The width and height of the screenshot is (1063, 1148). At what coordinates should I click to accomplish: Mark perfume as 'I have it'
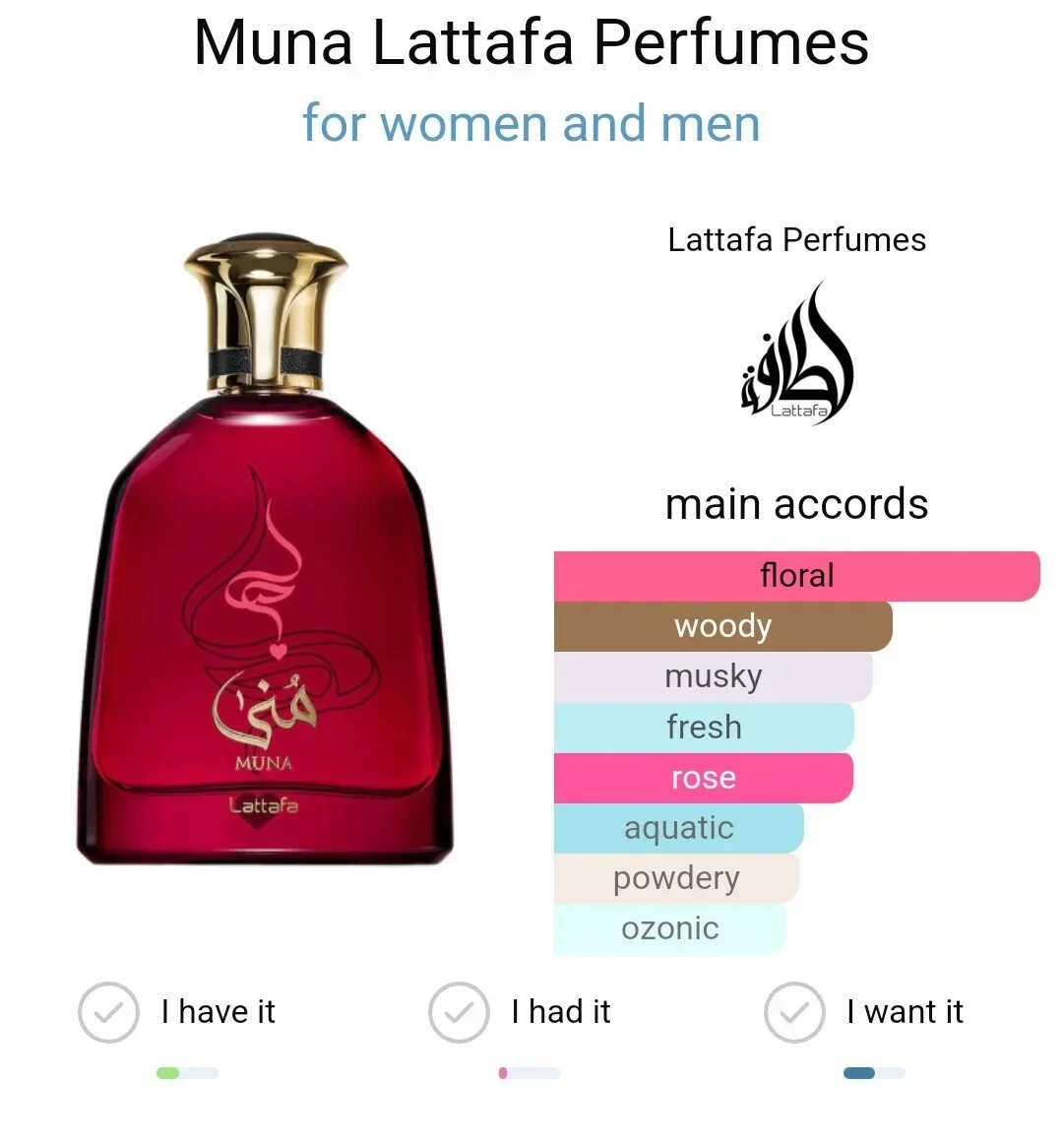[x=108, y=1012]
